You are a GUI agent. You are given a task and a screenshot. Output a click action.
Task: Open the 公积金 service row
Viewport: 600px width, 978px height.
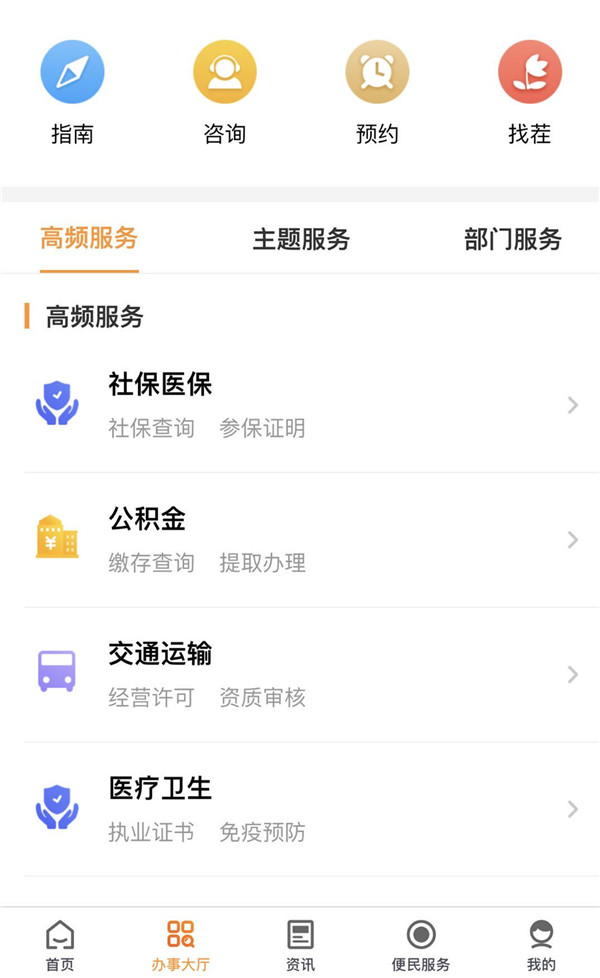tap(300, 540)
